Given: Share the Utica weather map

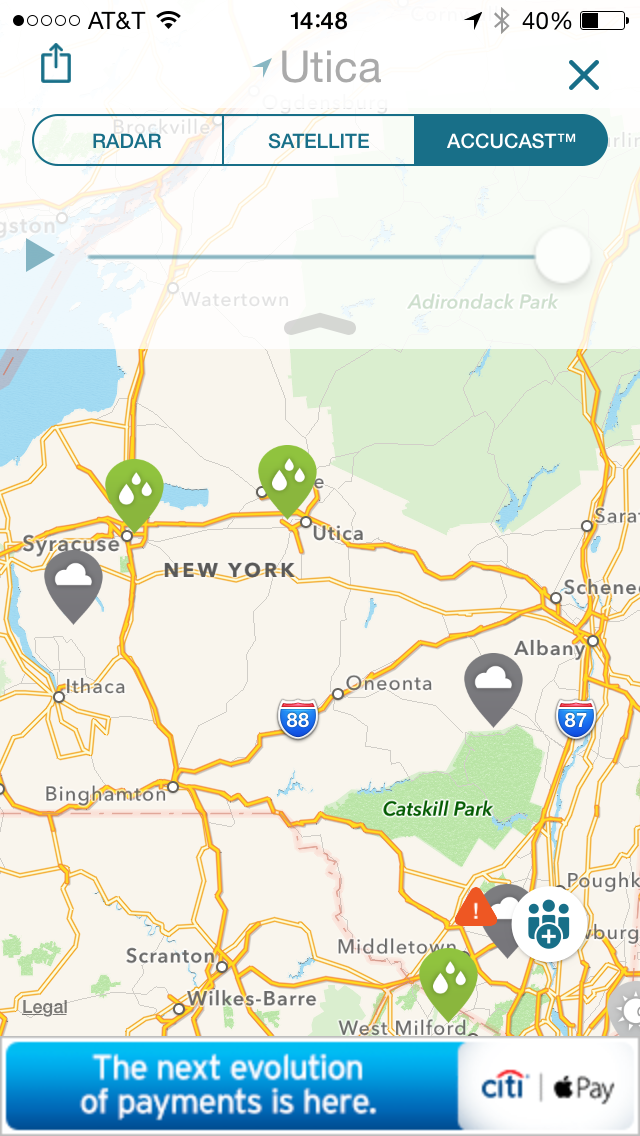Looking at the screenshot, I should [57, 65].
